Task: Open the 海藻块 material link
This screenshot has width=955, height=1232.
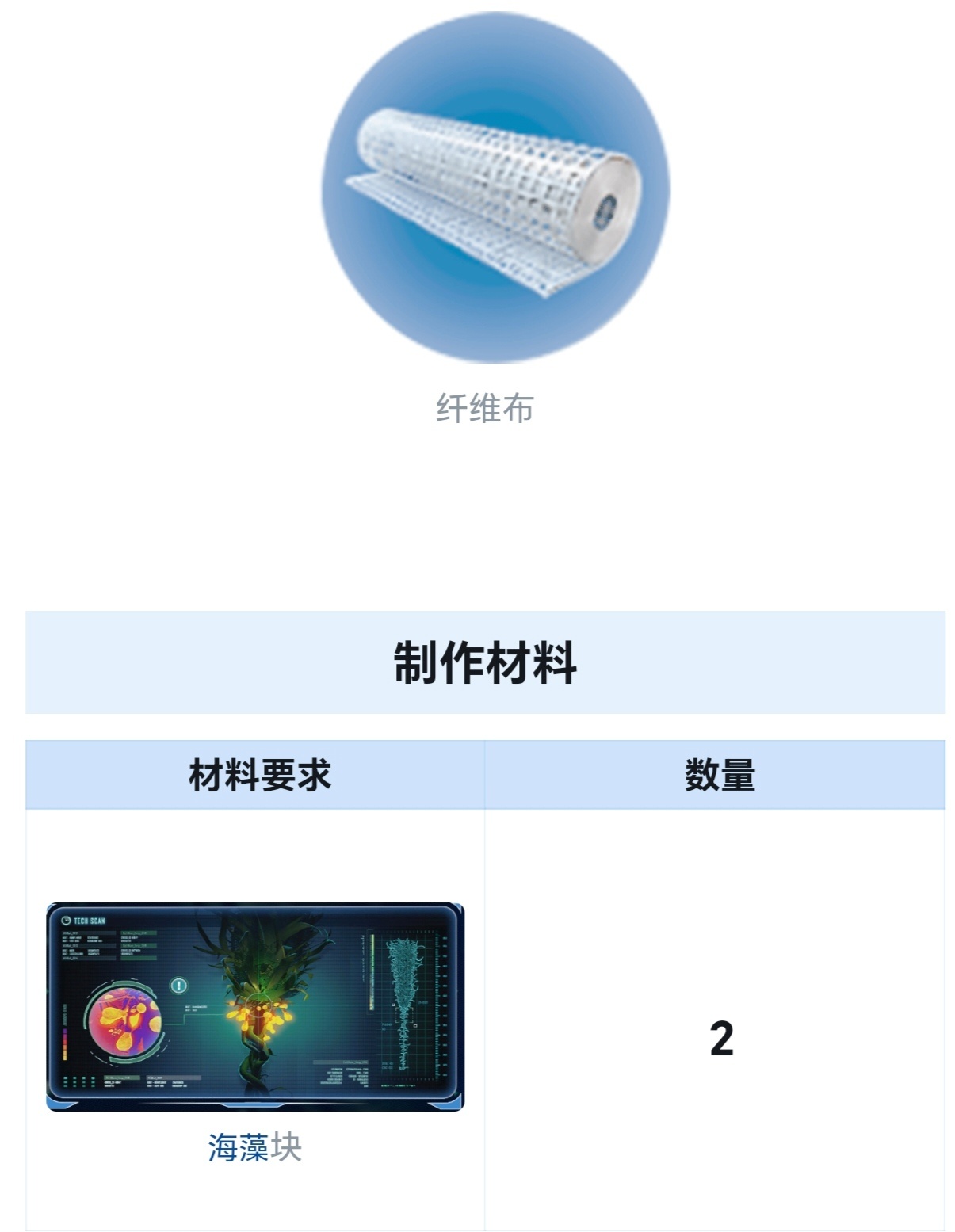Action: click(x=254, y=1146)
